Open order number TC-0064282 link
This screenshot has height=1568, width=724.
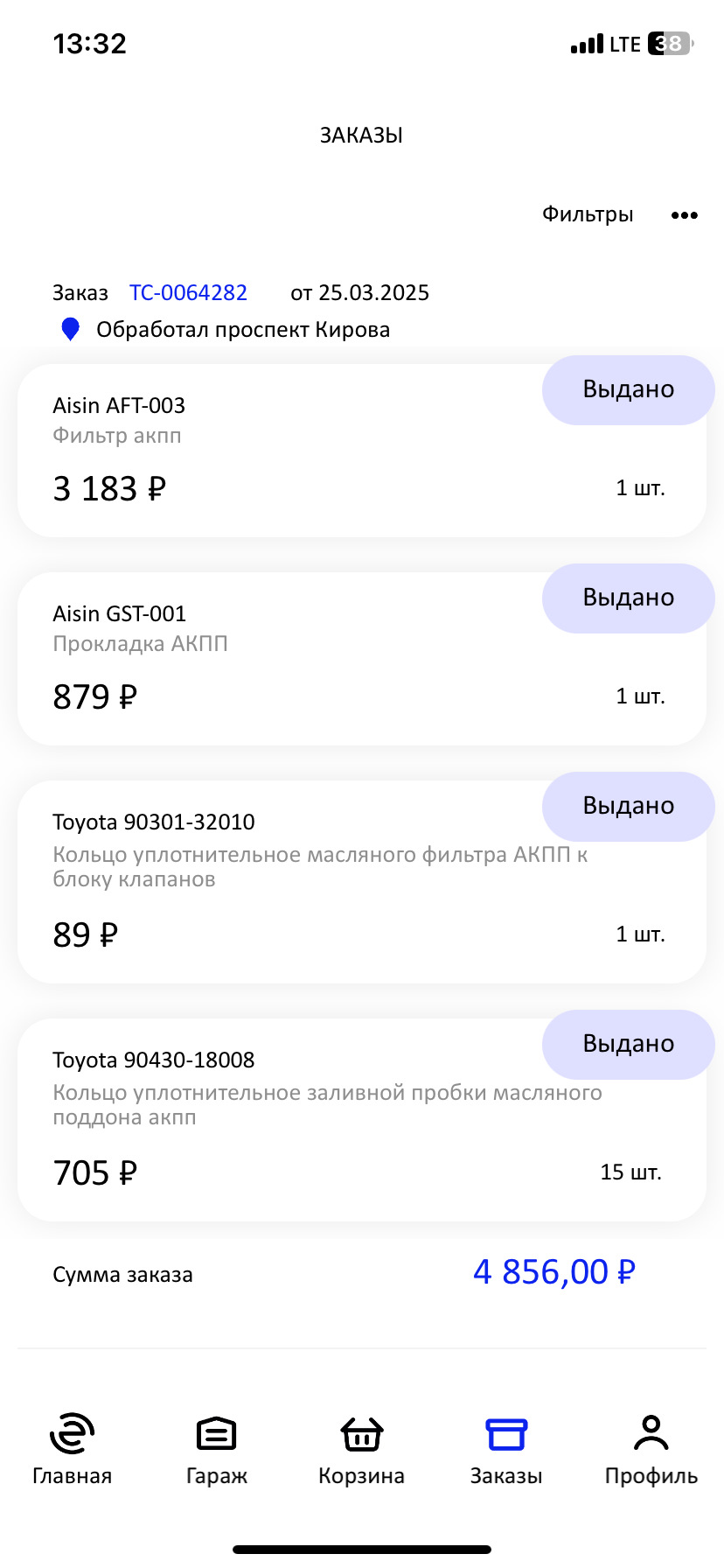188,292
